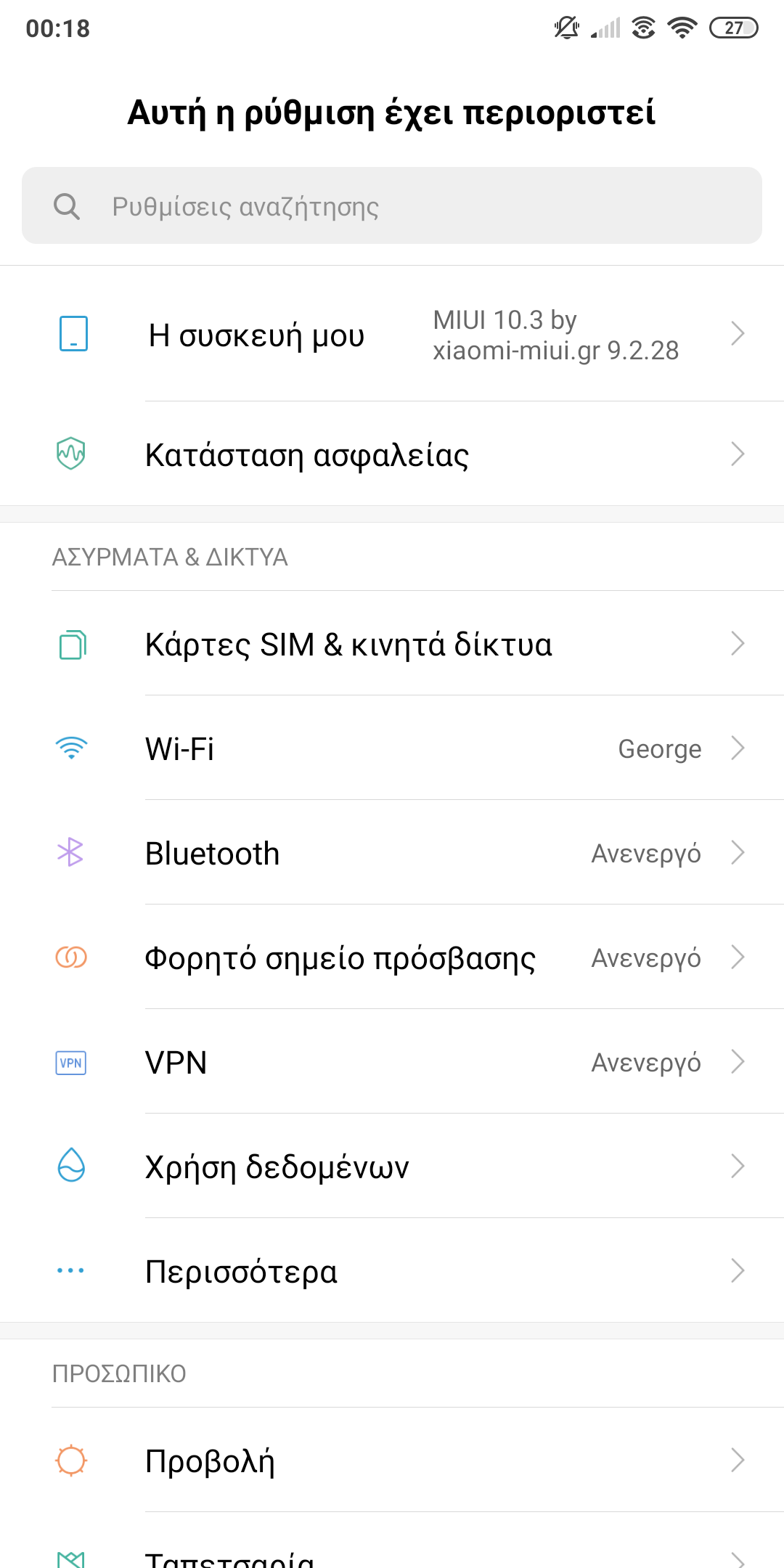The image size is (784, 1568).
Task: Open Προβολή display settings
Action: point(392,1461)
